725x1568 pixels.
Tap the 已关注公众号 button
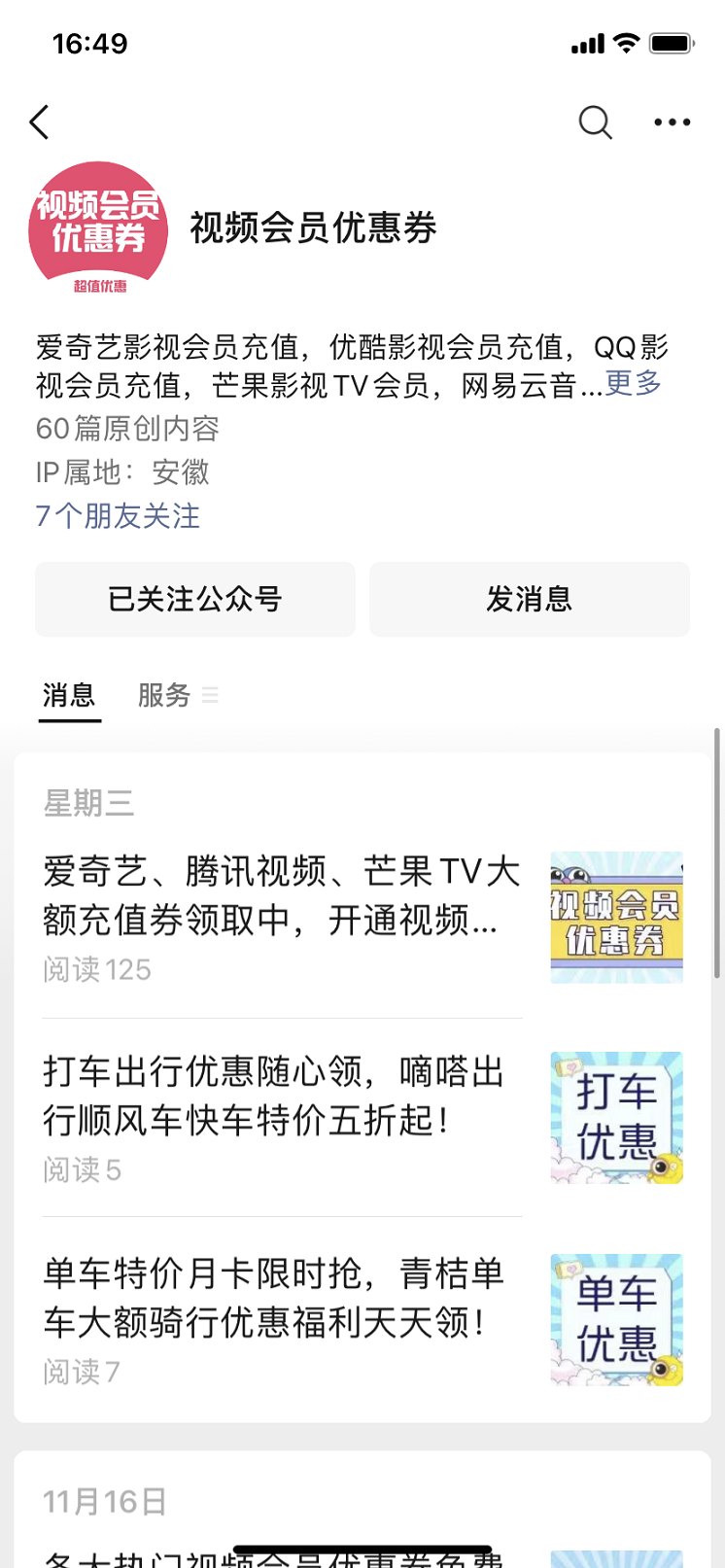coord(195,599)
